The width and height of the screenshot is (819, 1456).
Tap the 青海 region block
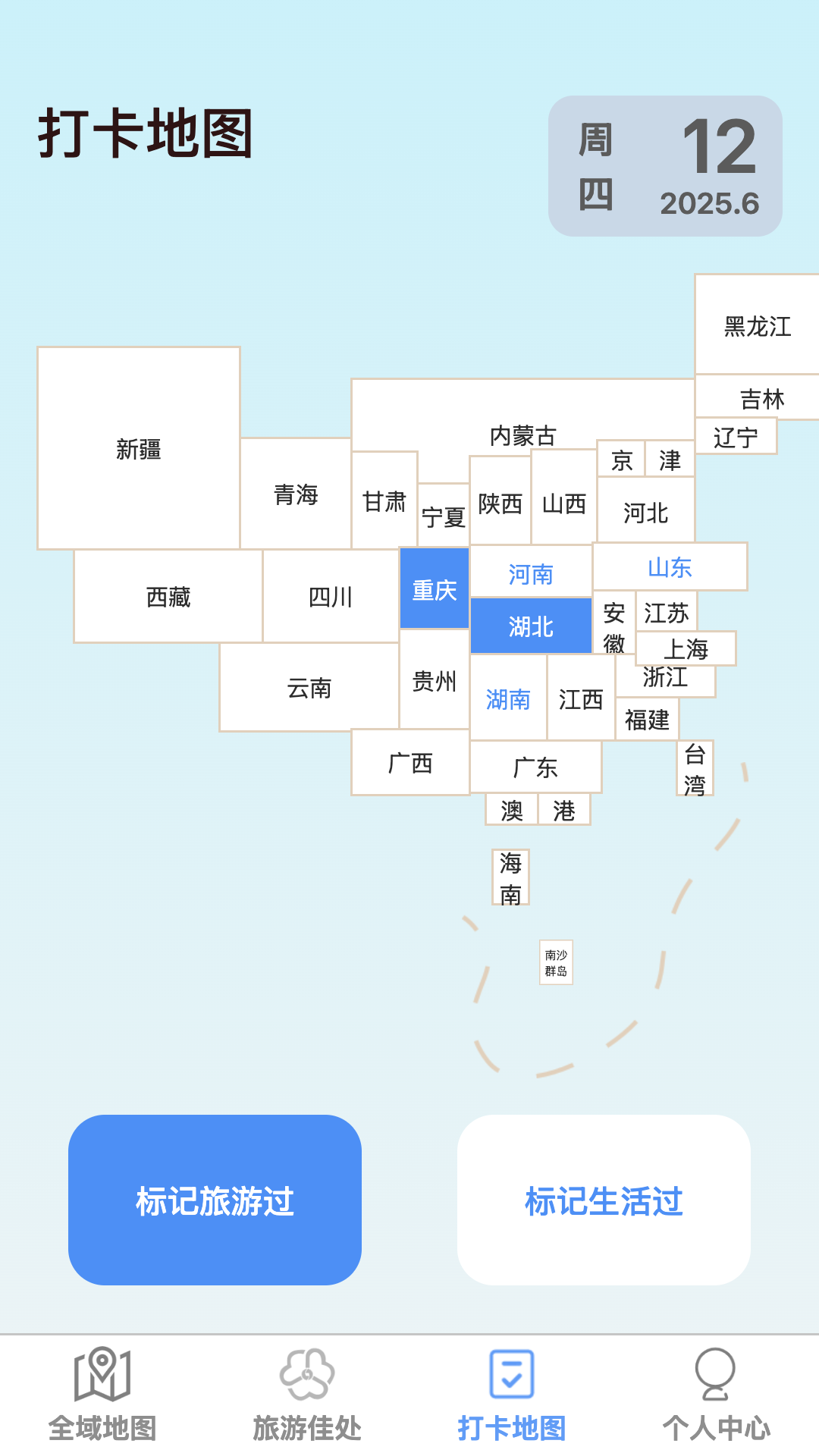tap(296, 494)
